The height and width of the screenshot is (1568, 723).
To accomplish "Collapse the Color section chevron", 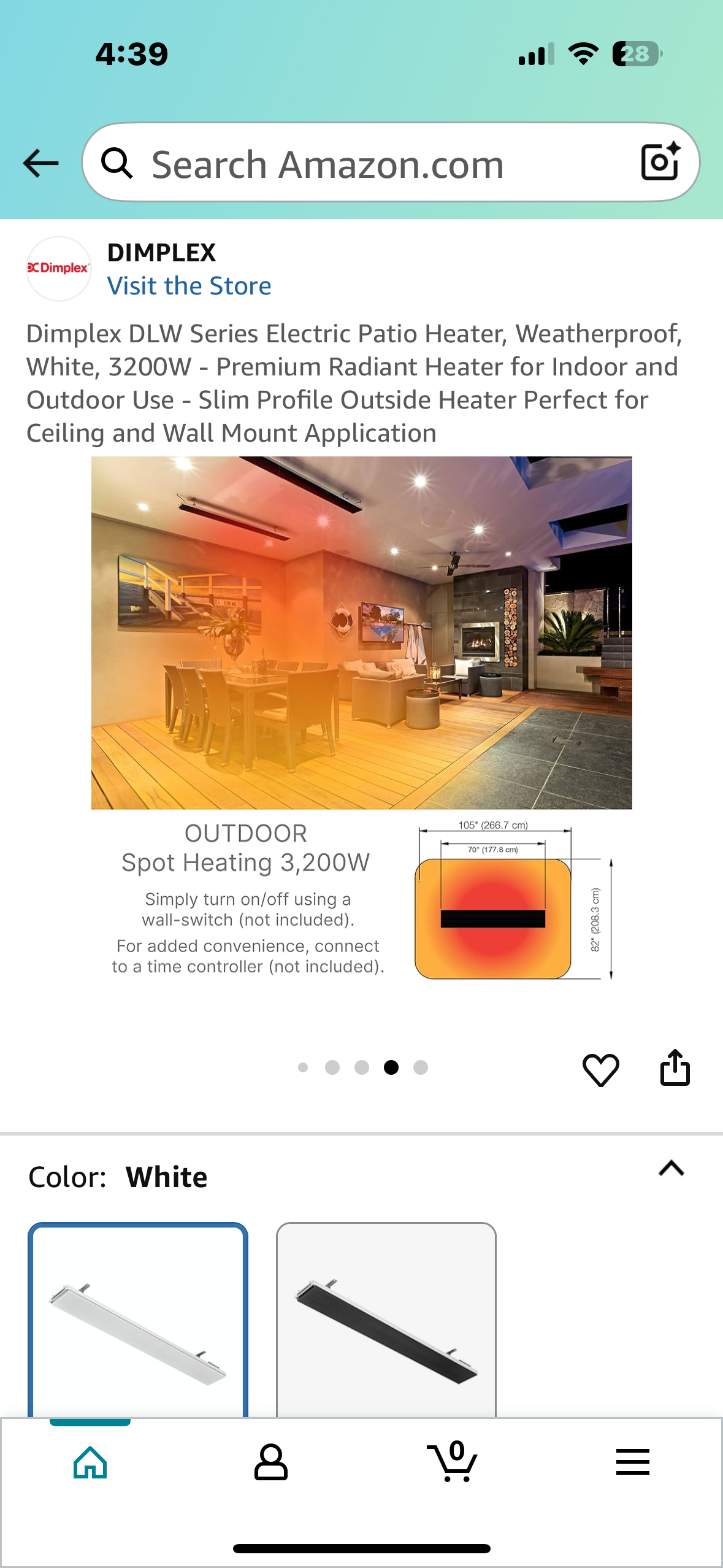I will 671,1169.
